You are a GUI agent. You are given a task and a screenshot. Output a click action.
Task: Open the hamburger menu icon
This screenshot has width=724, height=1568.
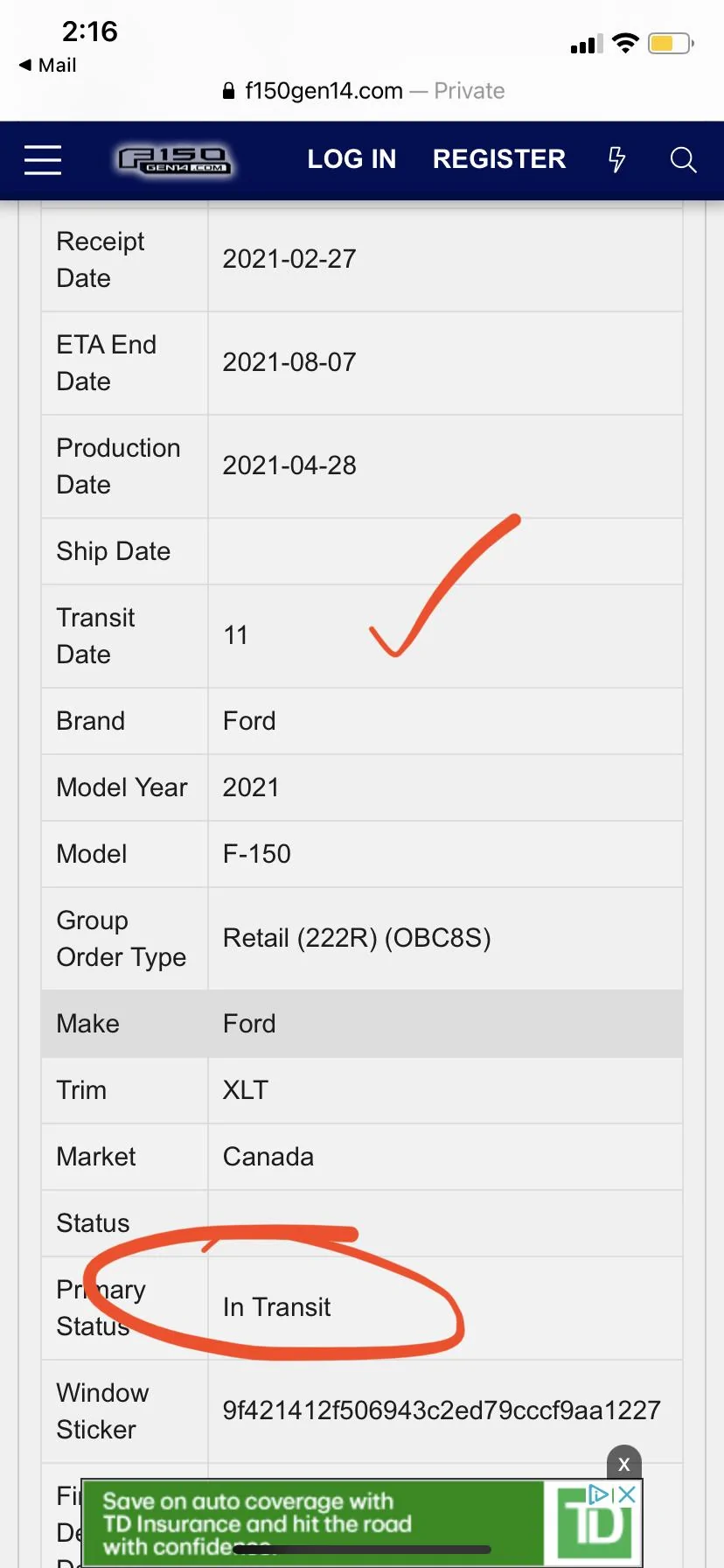coord(42,160)
